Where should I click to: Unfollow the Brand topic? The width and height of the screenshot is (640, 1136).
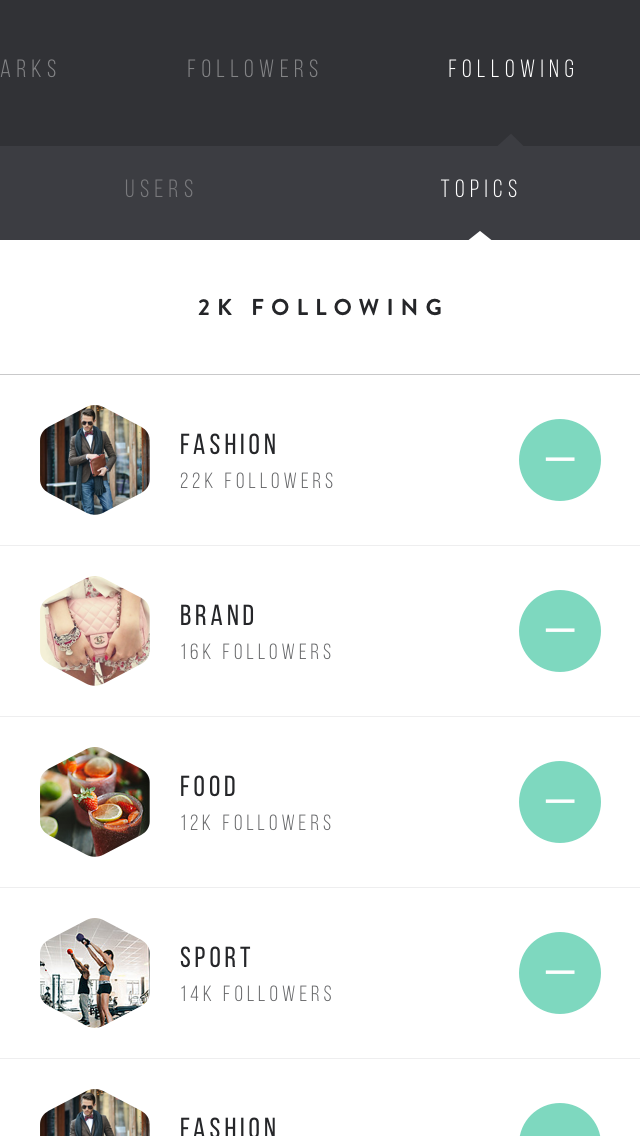[560, 631]
